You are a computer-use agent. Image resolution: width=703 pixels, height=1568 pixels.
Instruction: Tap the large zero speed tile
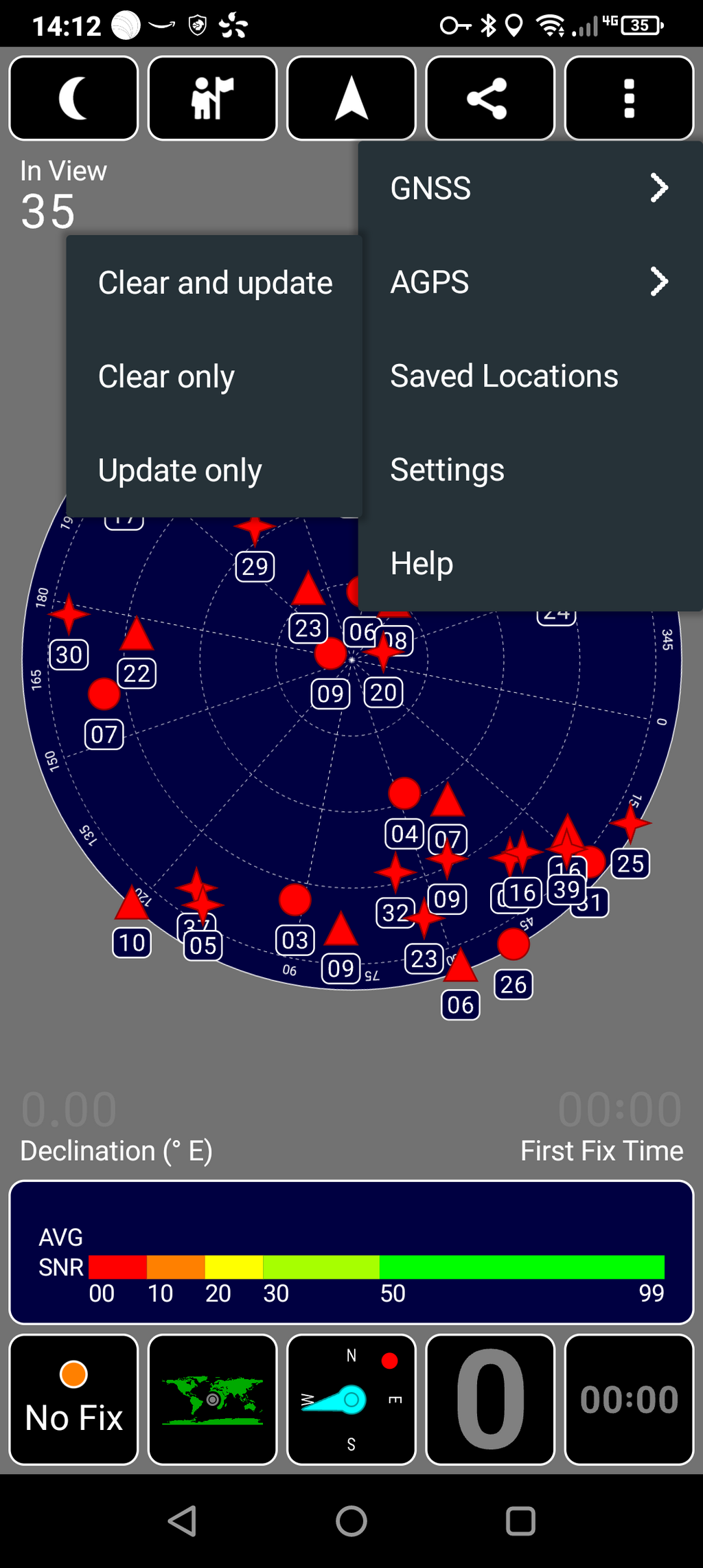[490, 1399]
